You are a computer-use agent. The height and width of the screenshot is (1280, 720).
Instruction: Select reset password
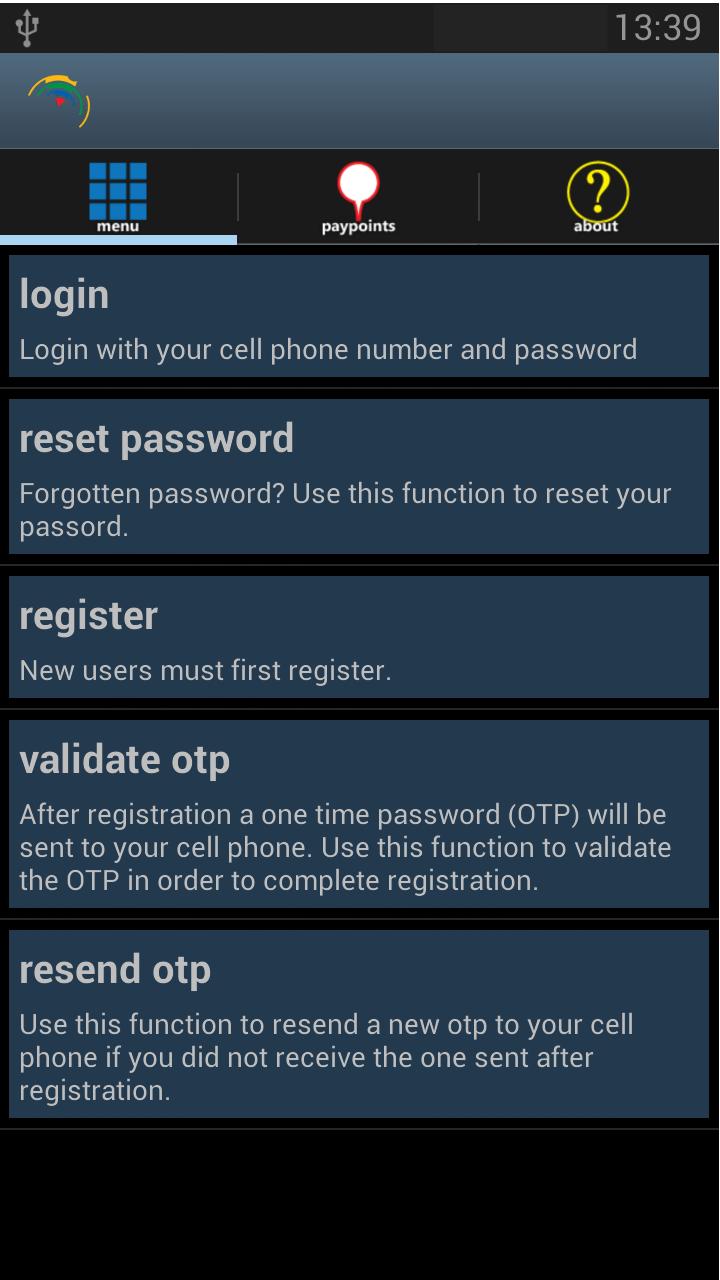pos(359,475)
